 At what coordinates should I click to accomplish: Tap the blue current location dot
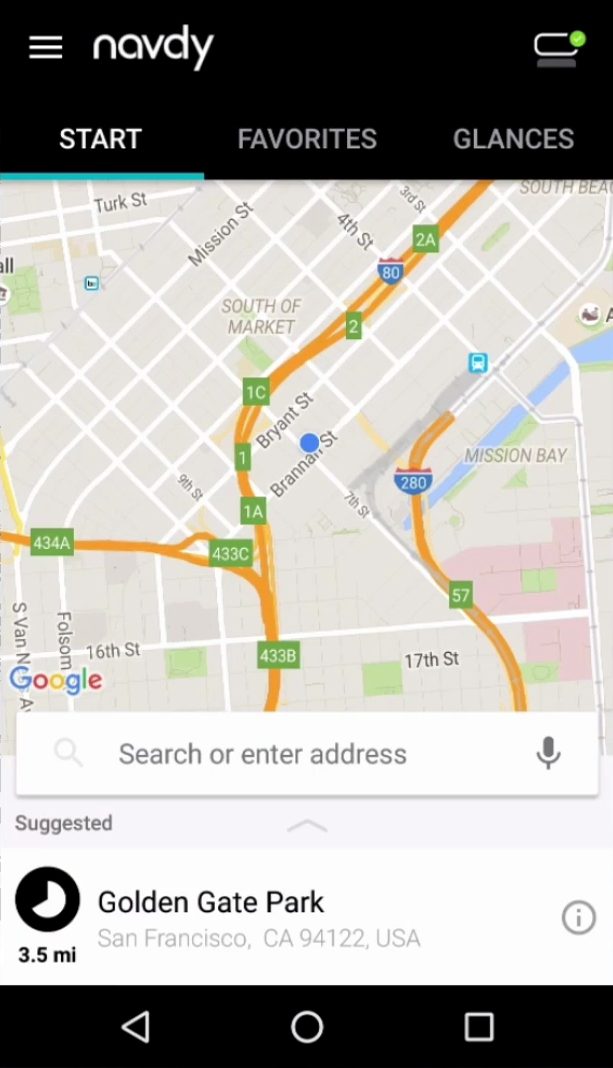coord(309,443)
